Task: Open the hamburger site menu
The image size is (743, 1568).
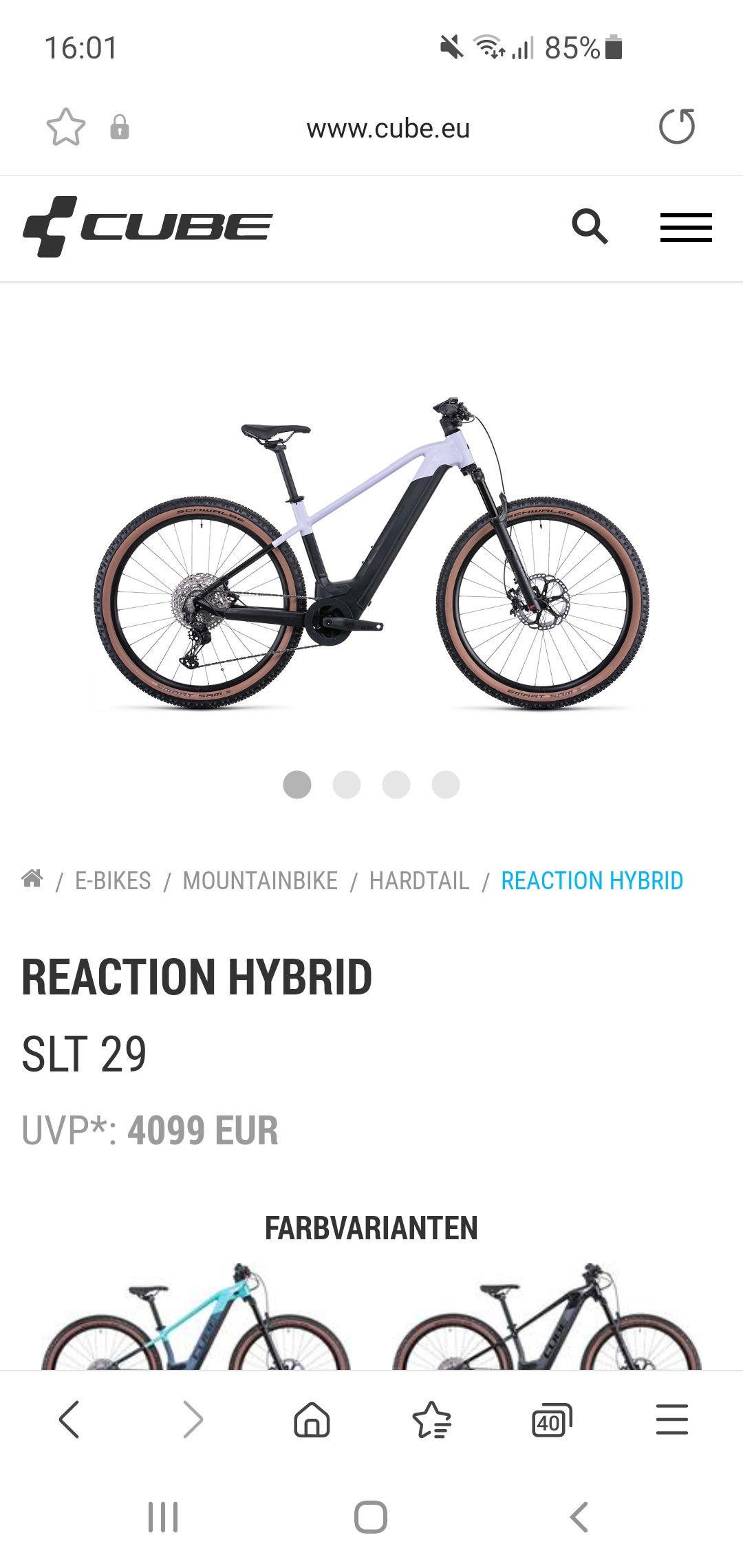Action: pos(686,228)
